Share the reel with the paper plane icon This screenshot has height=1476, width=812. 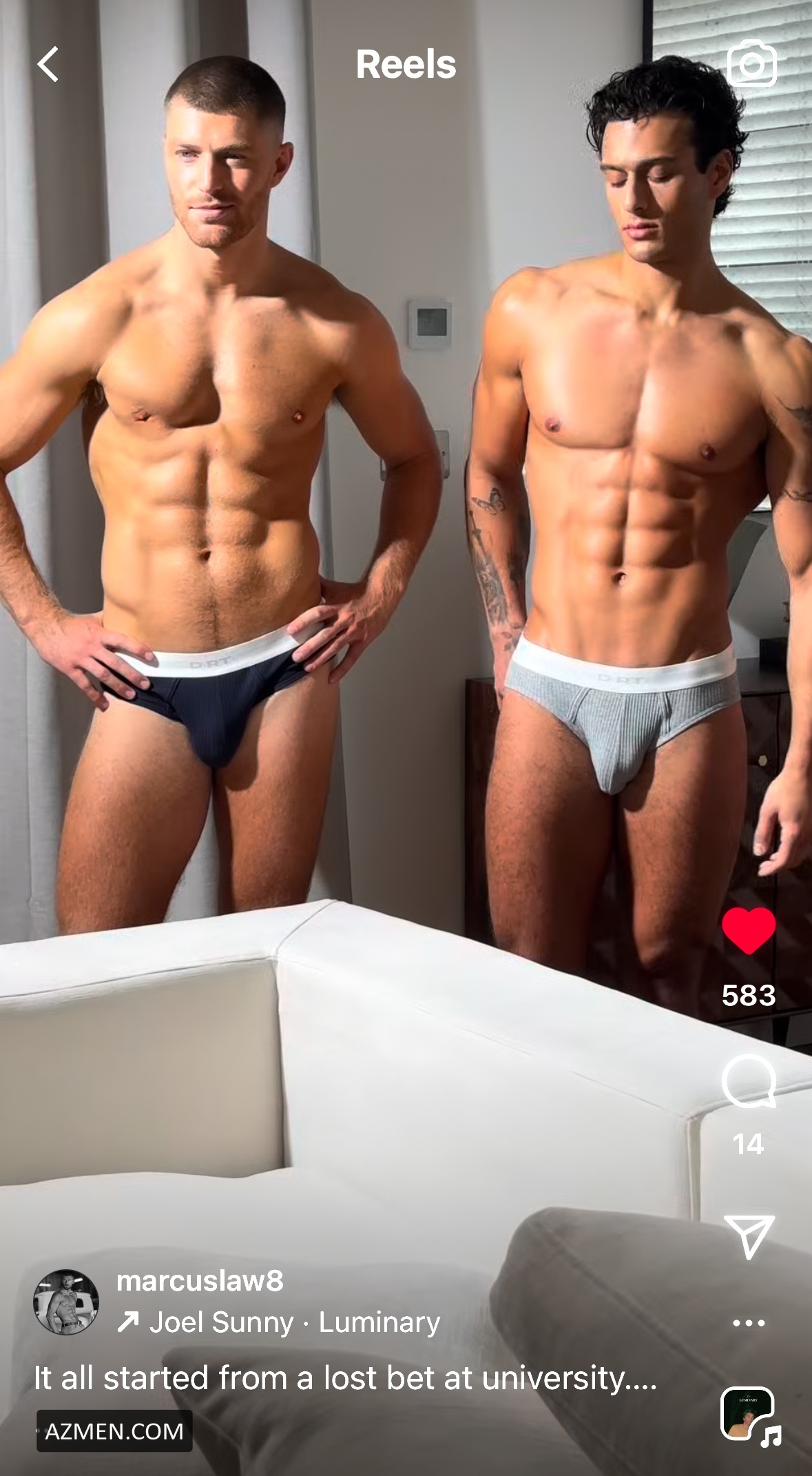coord(749,1237)
